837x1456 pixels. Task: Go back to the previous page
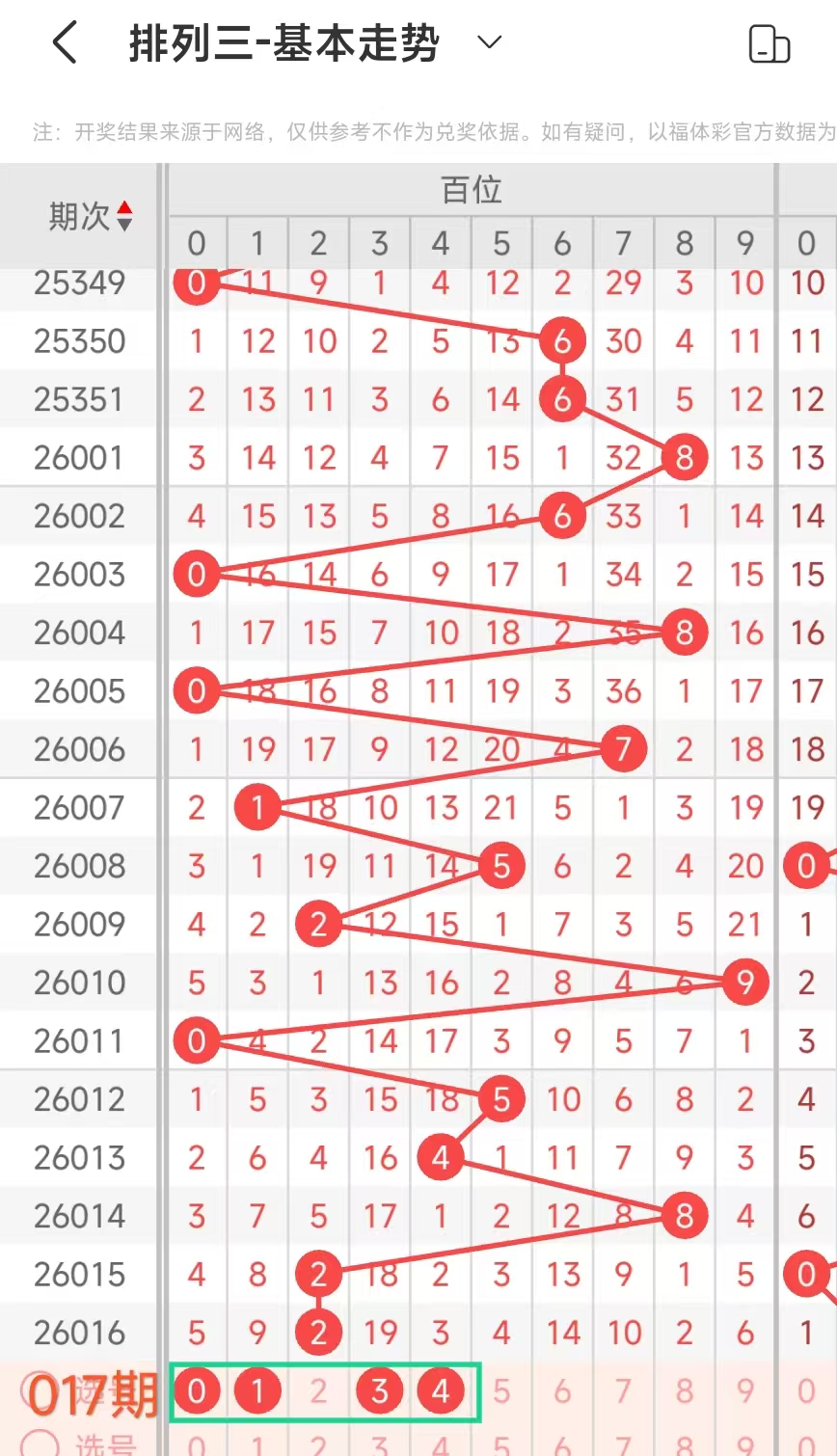coord(65,43)
